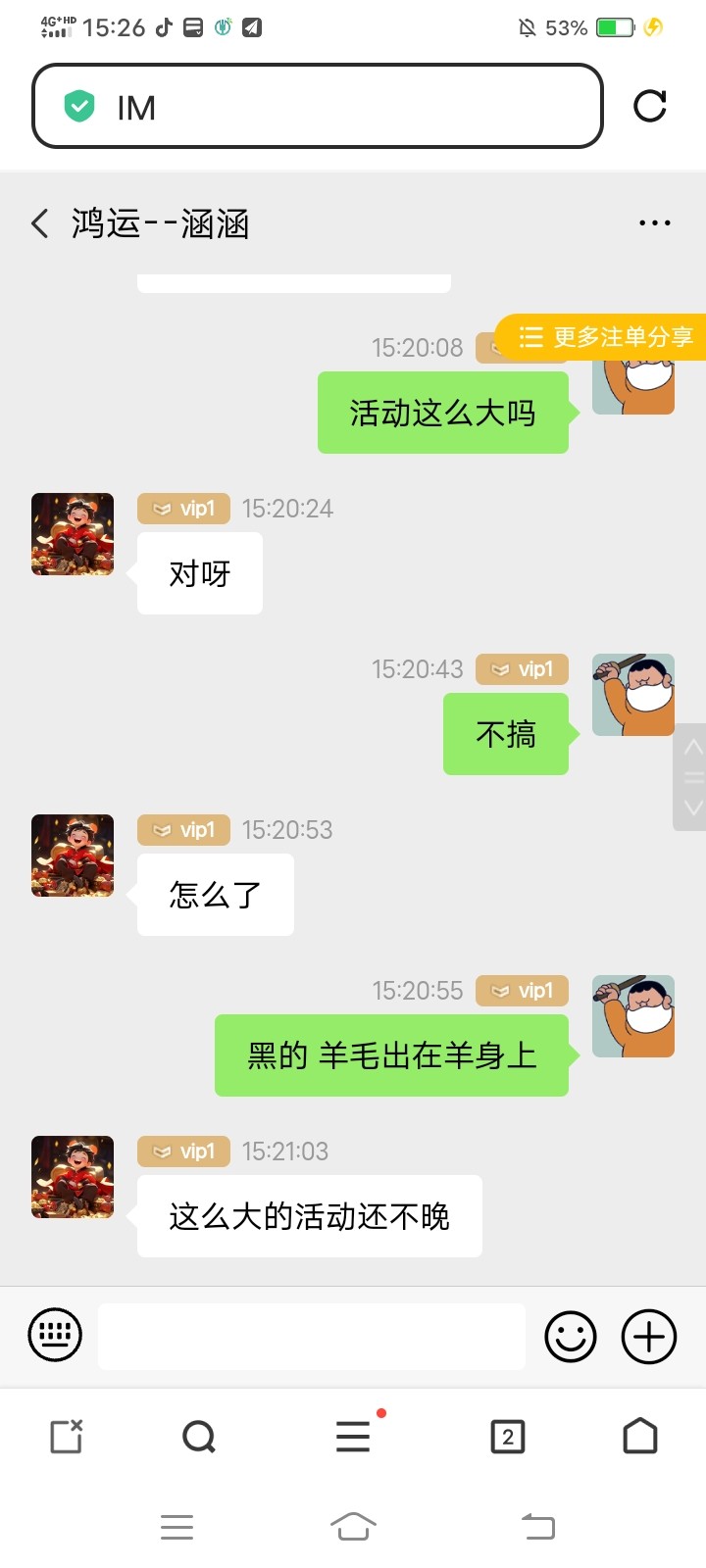Go to the browser home page
This screenshot has width=706, height=1568.
(x=640, y=1437)
